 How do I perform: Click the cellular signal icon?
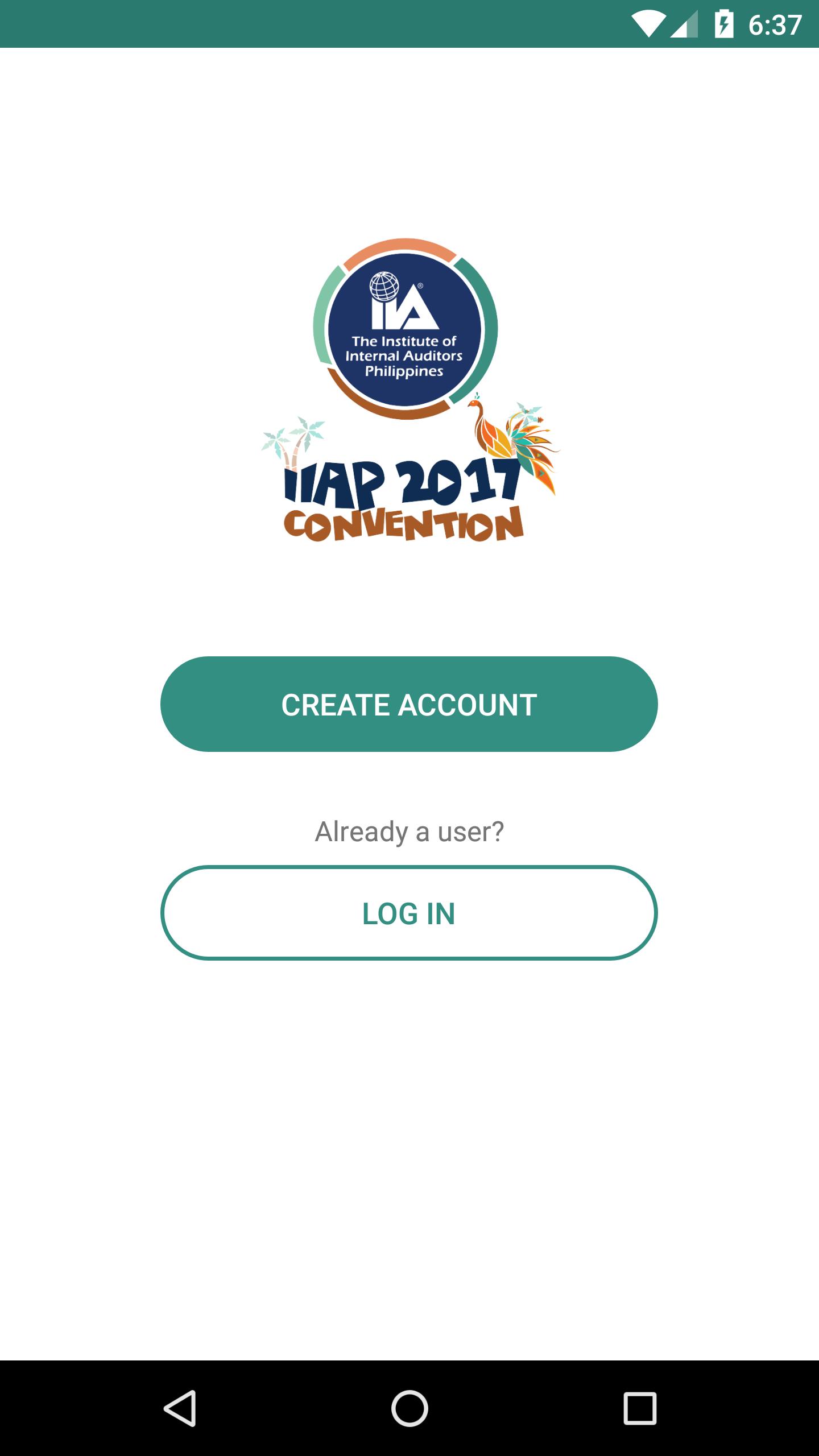click(685, 24)
